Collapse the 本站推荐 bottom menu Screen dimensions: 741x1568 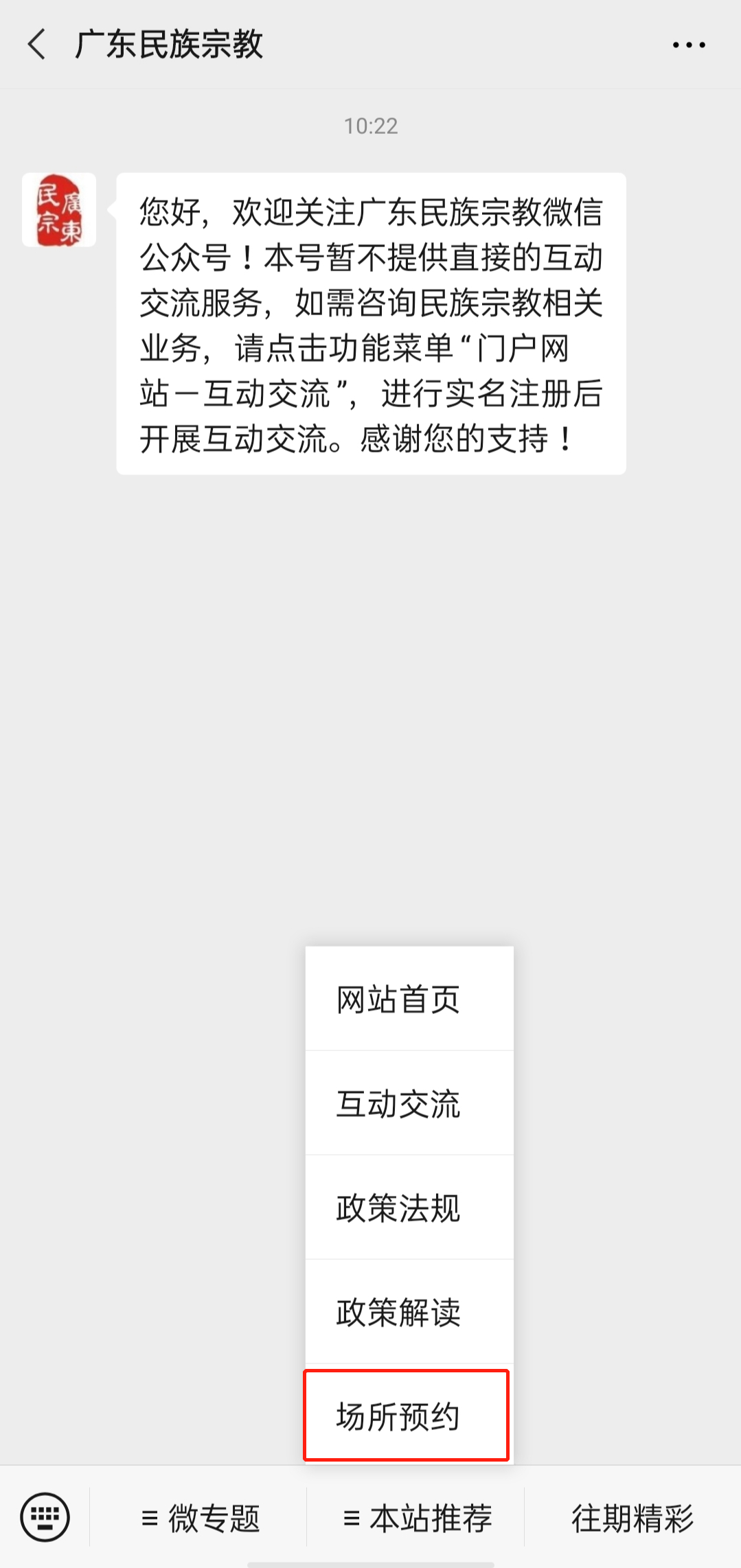417,1518
